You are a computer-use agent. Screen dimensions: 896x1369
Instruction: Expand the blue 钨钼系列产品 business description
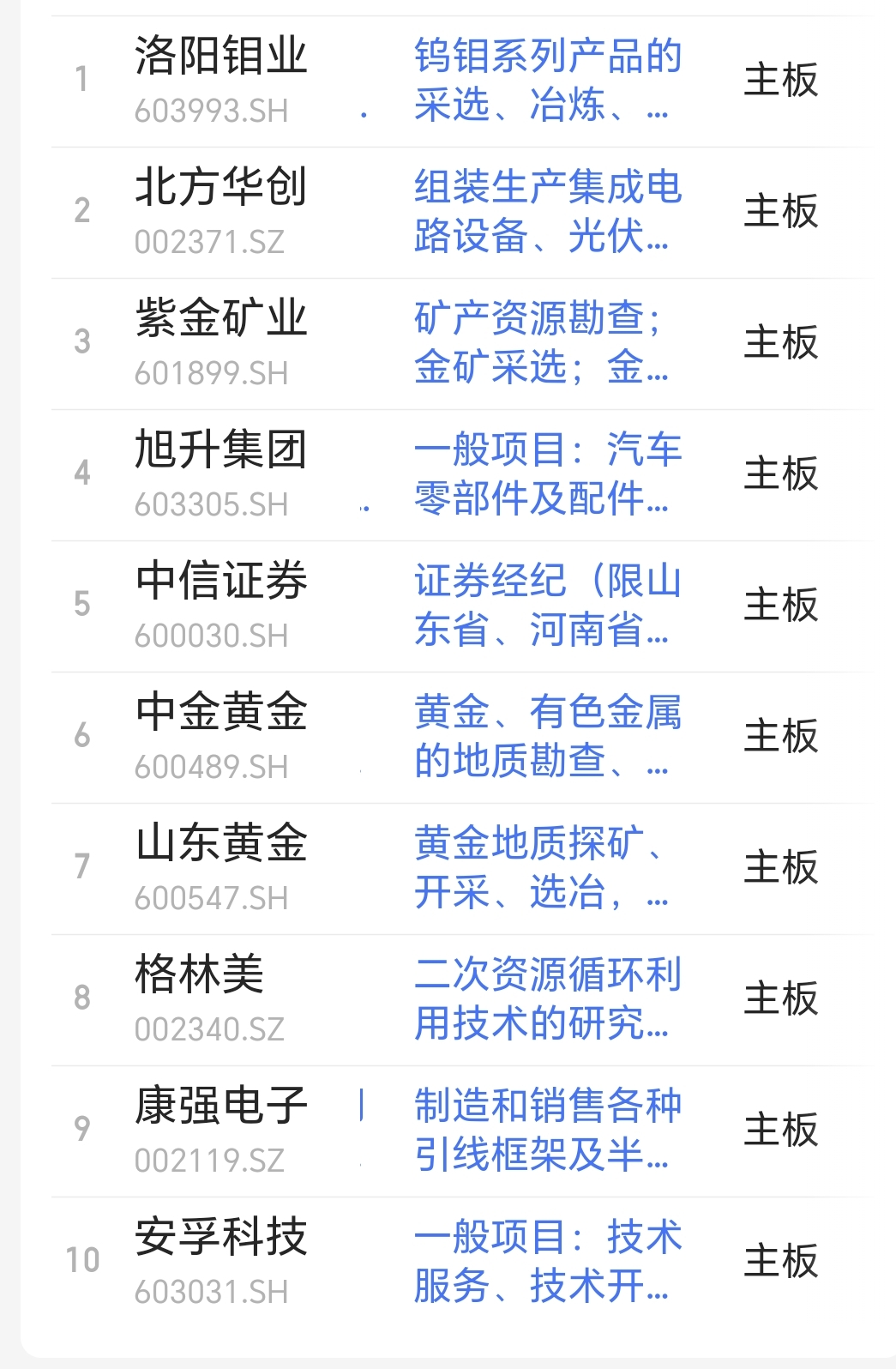pos(547,80)
